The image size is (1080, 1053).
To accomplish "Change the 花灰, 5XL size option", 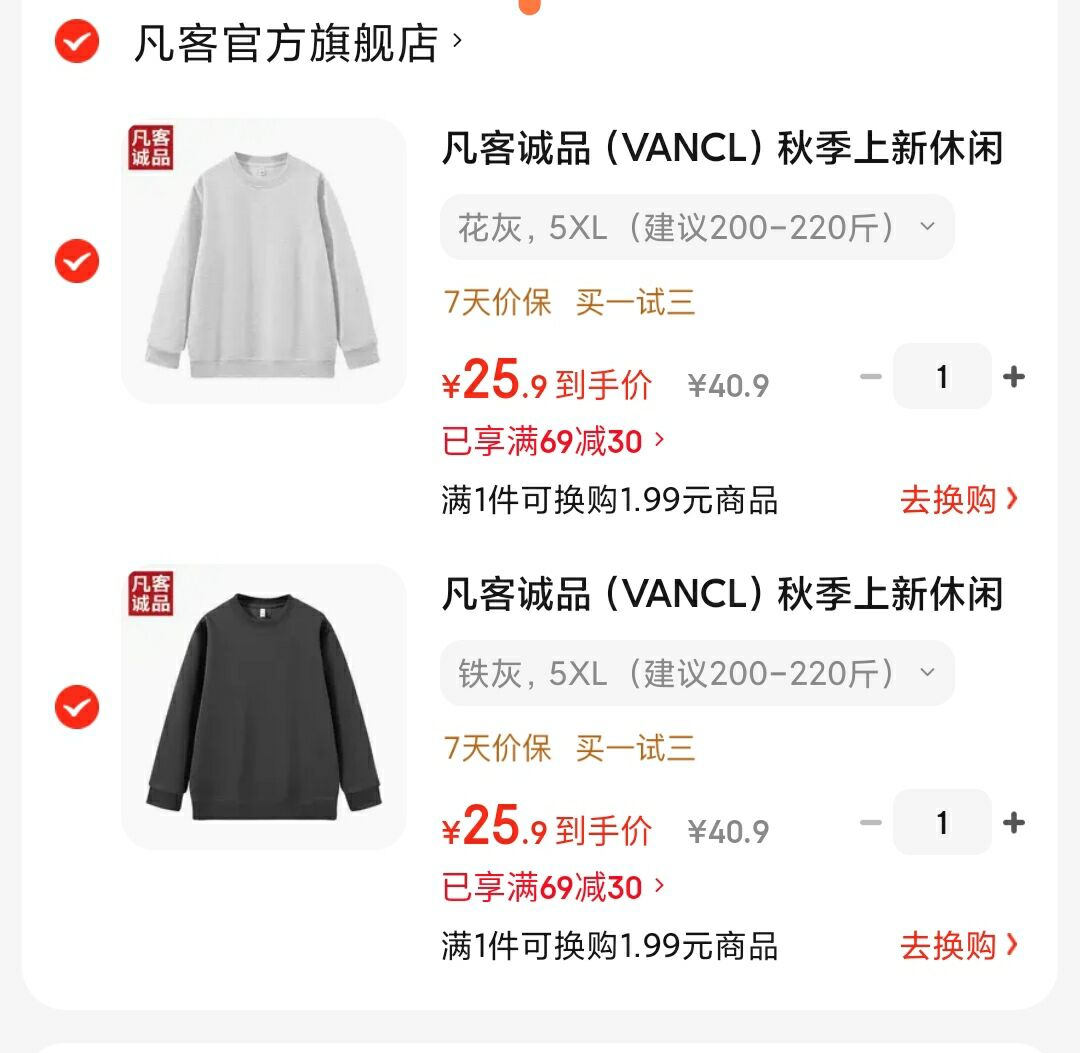I will pyautogui.click(x=697, y=227).
